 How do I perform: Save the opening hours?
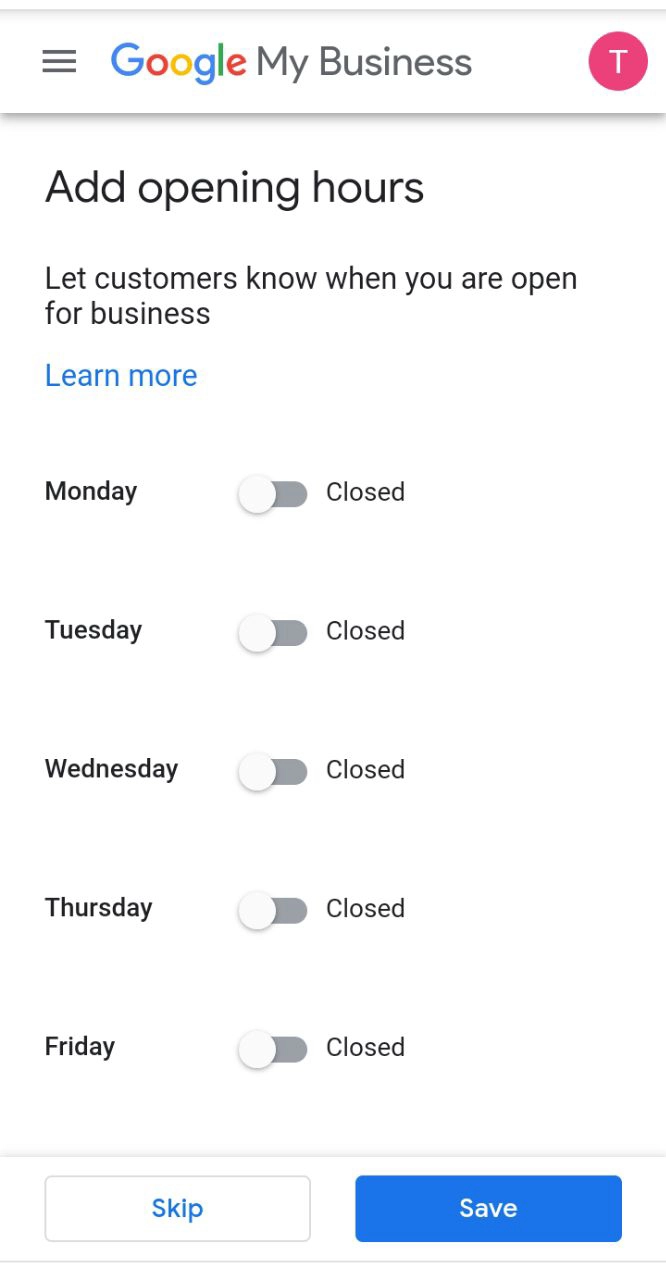pyautogui.click(x=488, y=1208)
